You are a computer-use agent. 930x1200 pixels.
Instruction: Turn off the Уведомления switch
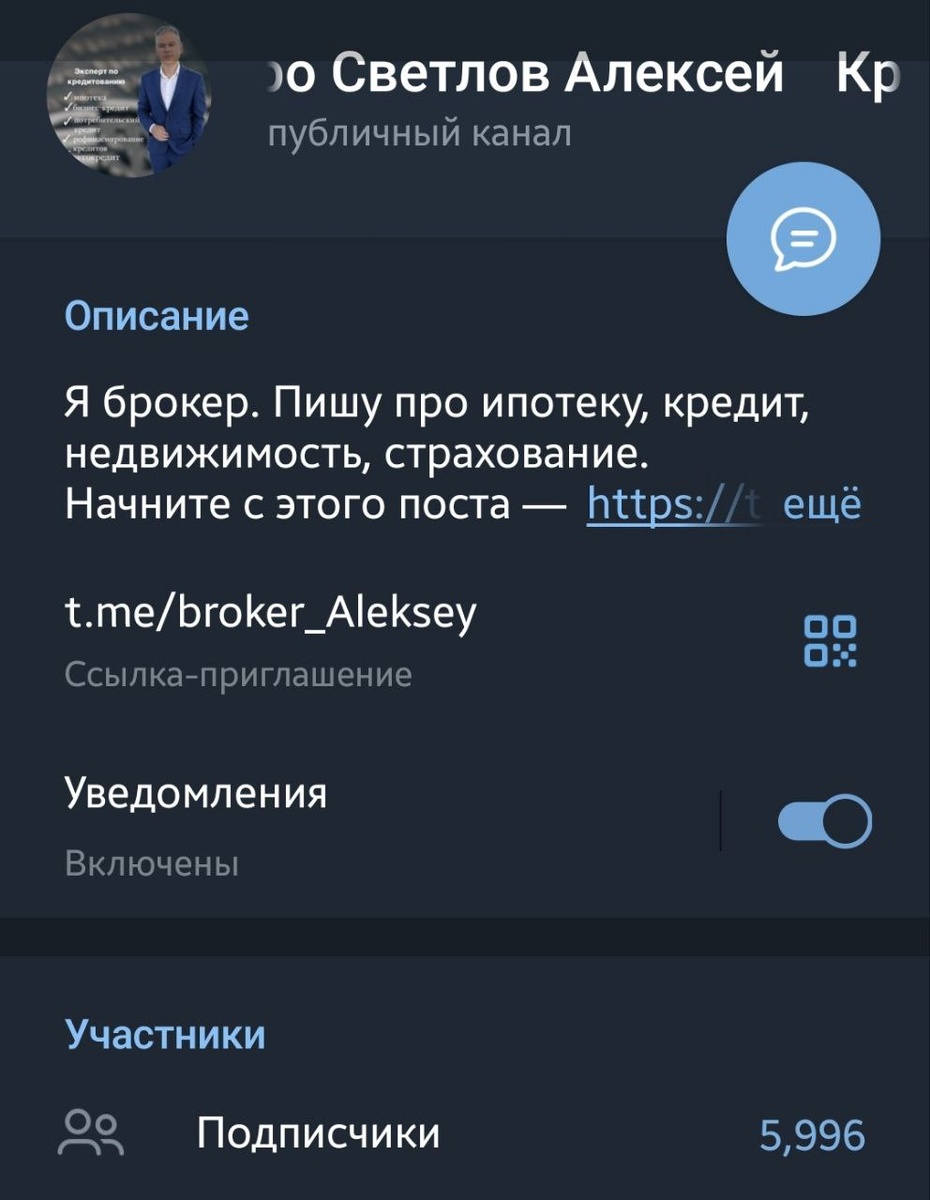pos(824,821)
